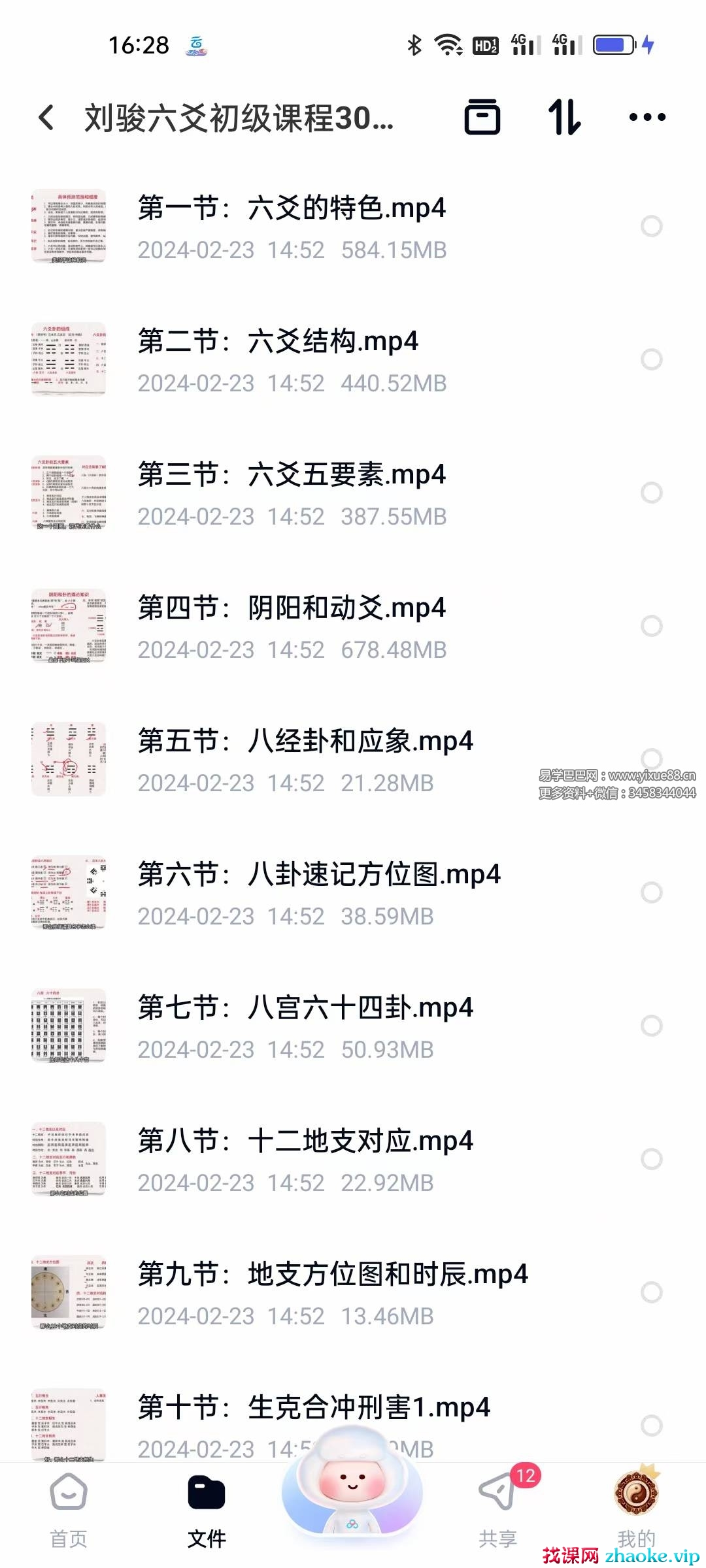Mark 第一节：六爻的特色.mp4 as selected
This screenshot has height=1568, width=706.
[651, 226]
